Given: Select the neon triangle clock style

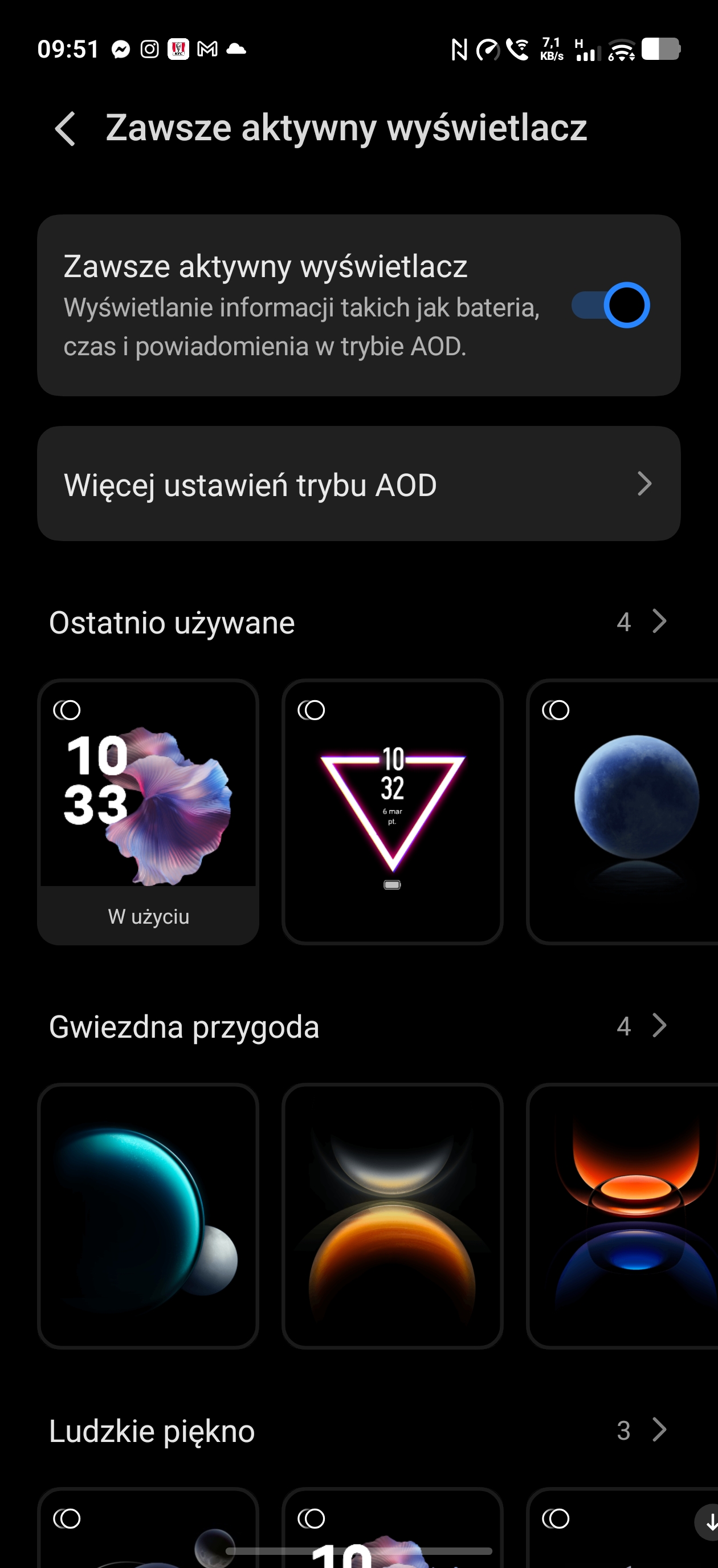Looking at the screenshot, I should coord(393,811).
